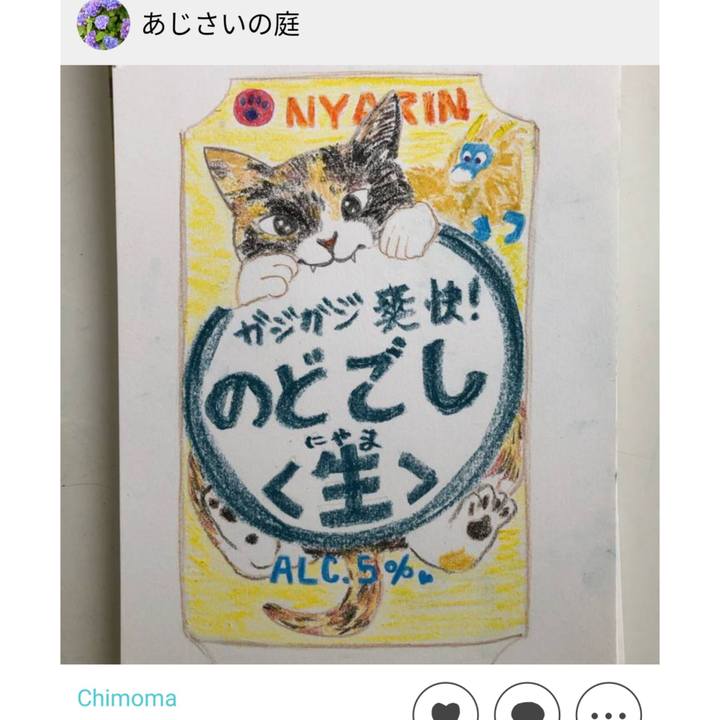
Task: Open the three-dot more options button
Action: [608, 707]
